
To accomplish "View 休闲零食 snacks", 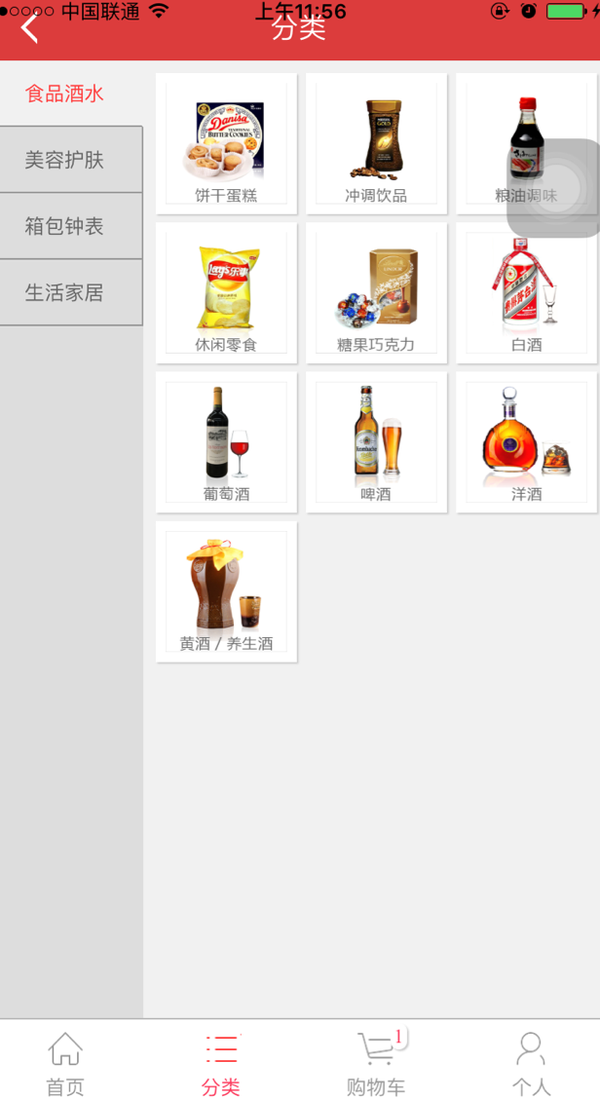I will click(226, 292).
